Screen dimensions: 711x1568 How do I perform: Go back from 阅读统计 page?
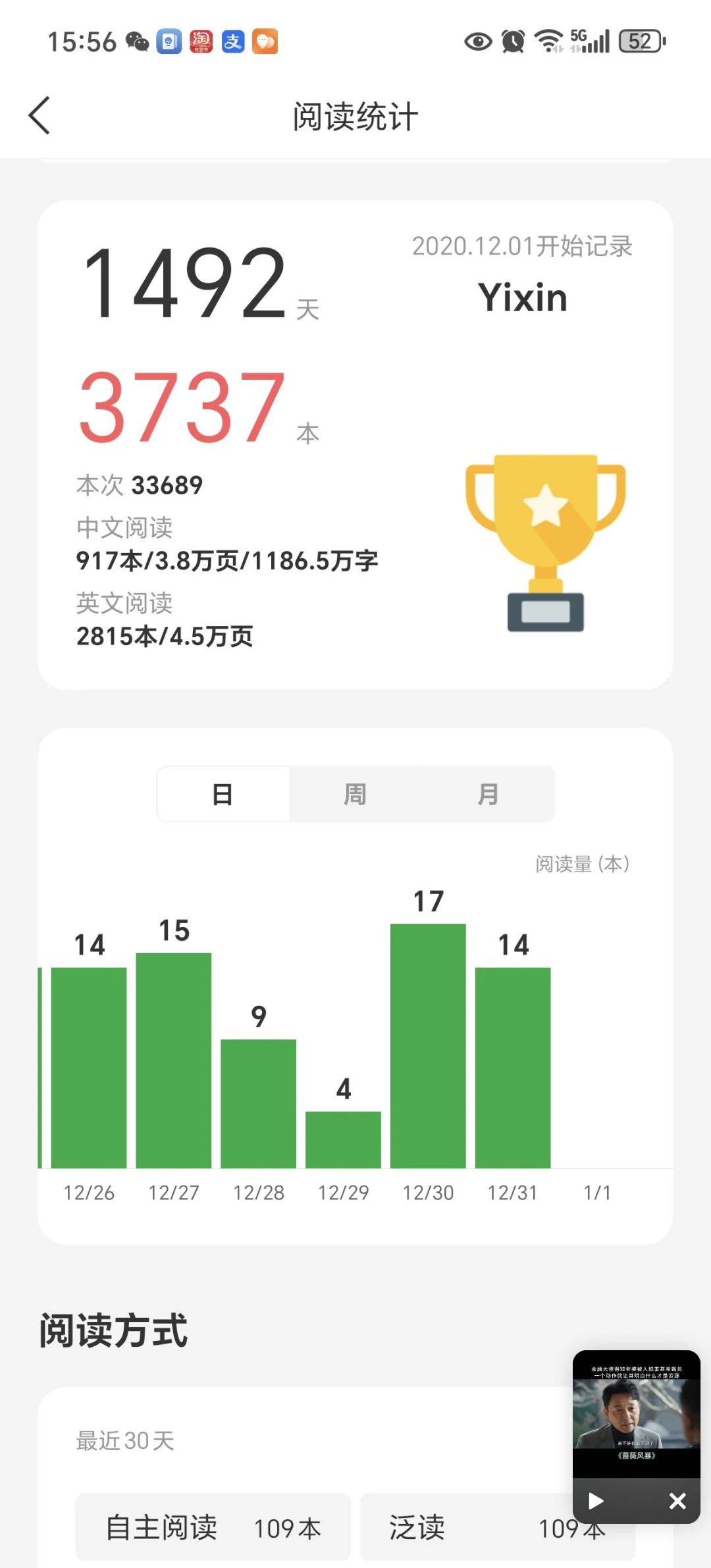coord(39,116)
